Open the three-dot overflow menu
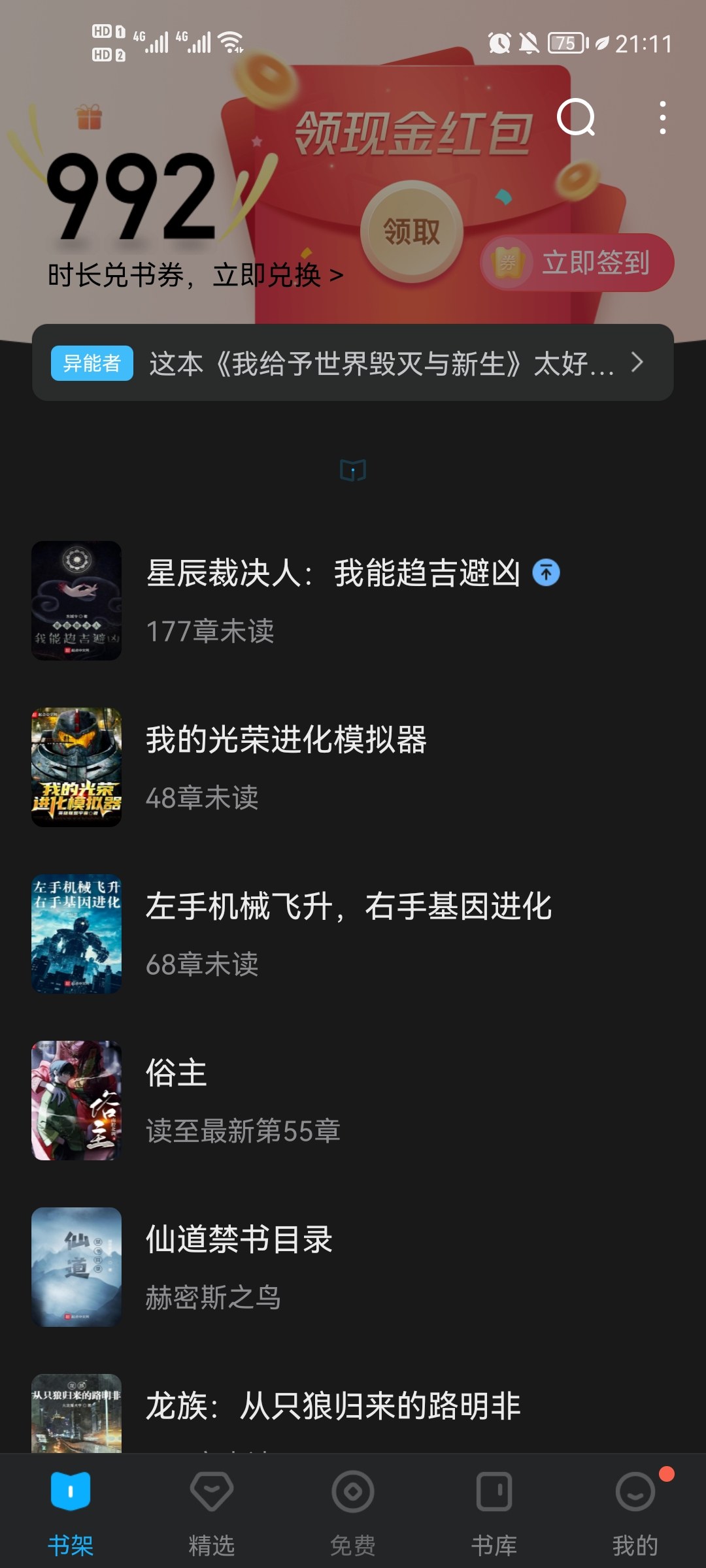This screenshot has height=1568, width=706. (x=662, y=118)
